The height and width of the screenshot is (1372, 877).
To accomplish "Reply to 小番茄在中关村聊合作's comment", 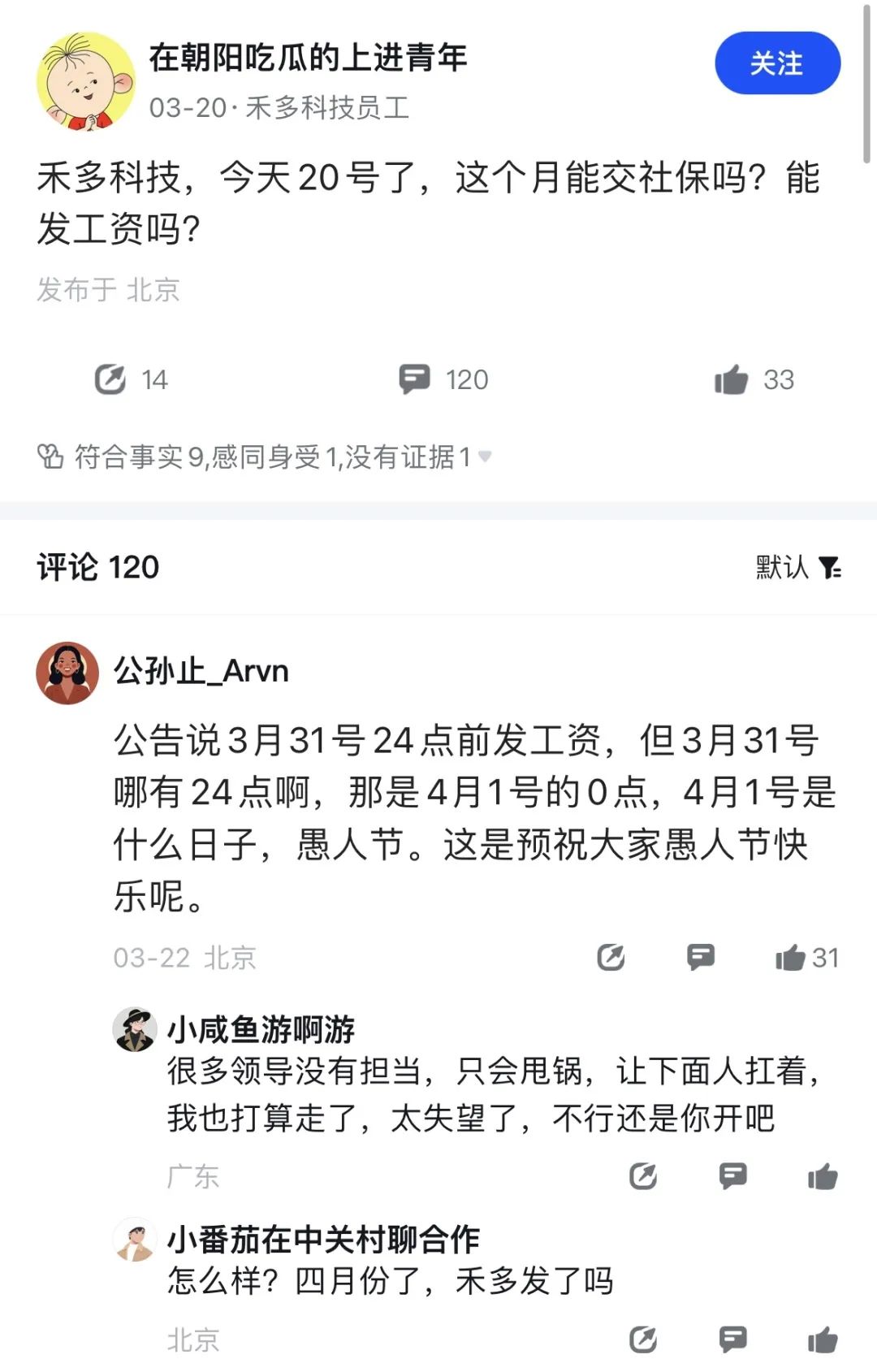I will (x=732, y=1340).
